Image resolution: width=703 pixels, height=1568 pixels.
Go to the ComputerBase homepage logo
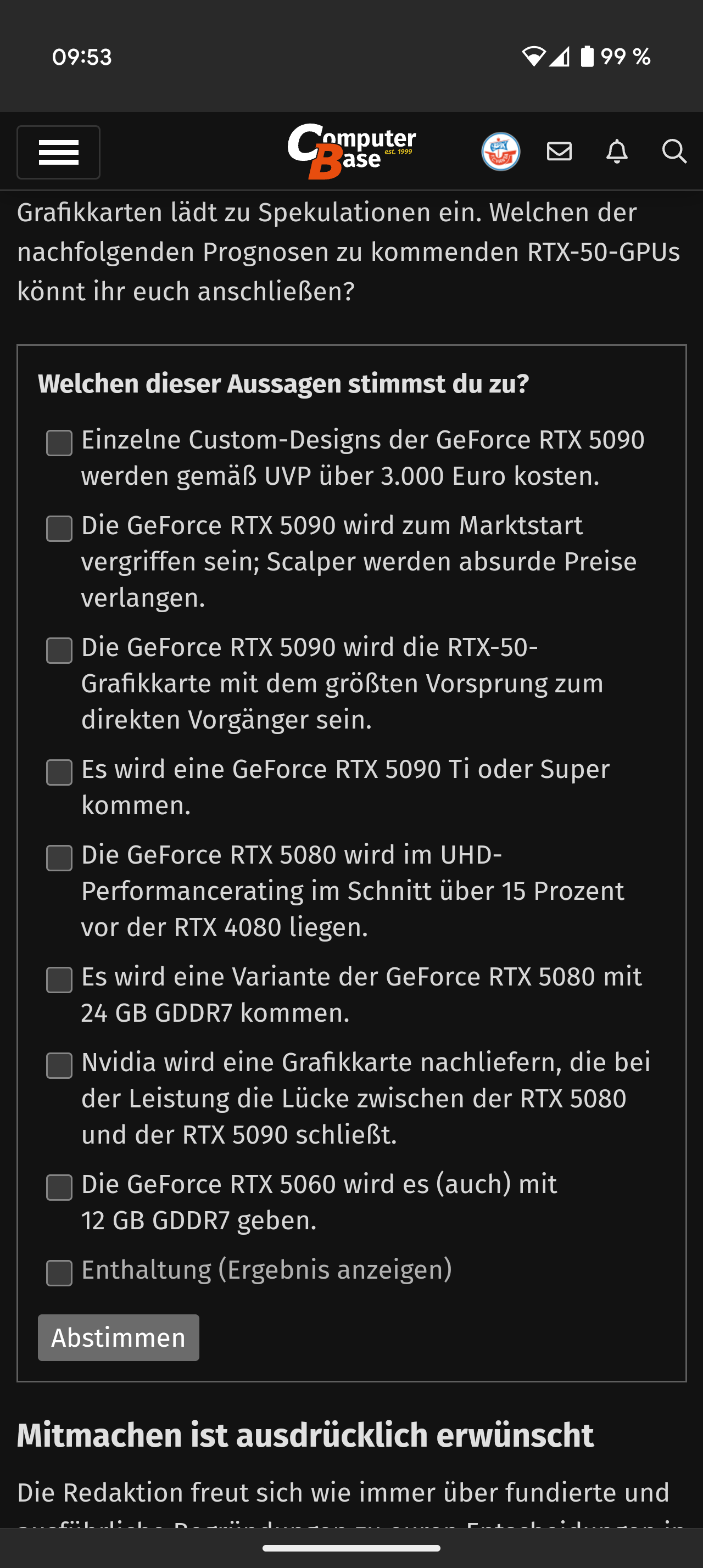coord(351,152)
